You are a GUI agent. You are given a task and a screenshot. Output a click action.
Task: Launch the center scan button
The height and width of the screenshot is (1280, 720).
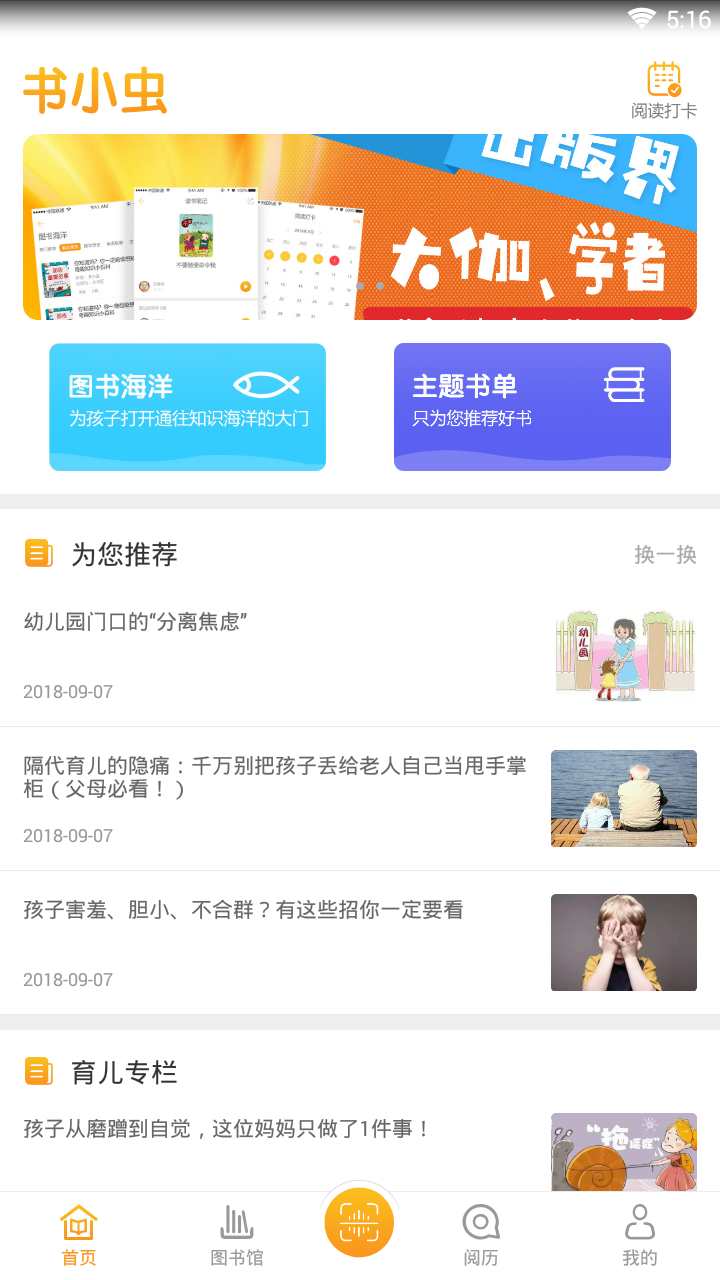[359, 1222]
